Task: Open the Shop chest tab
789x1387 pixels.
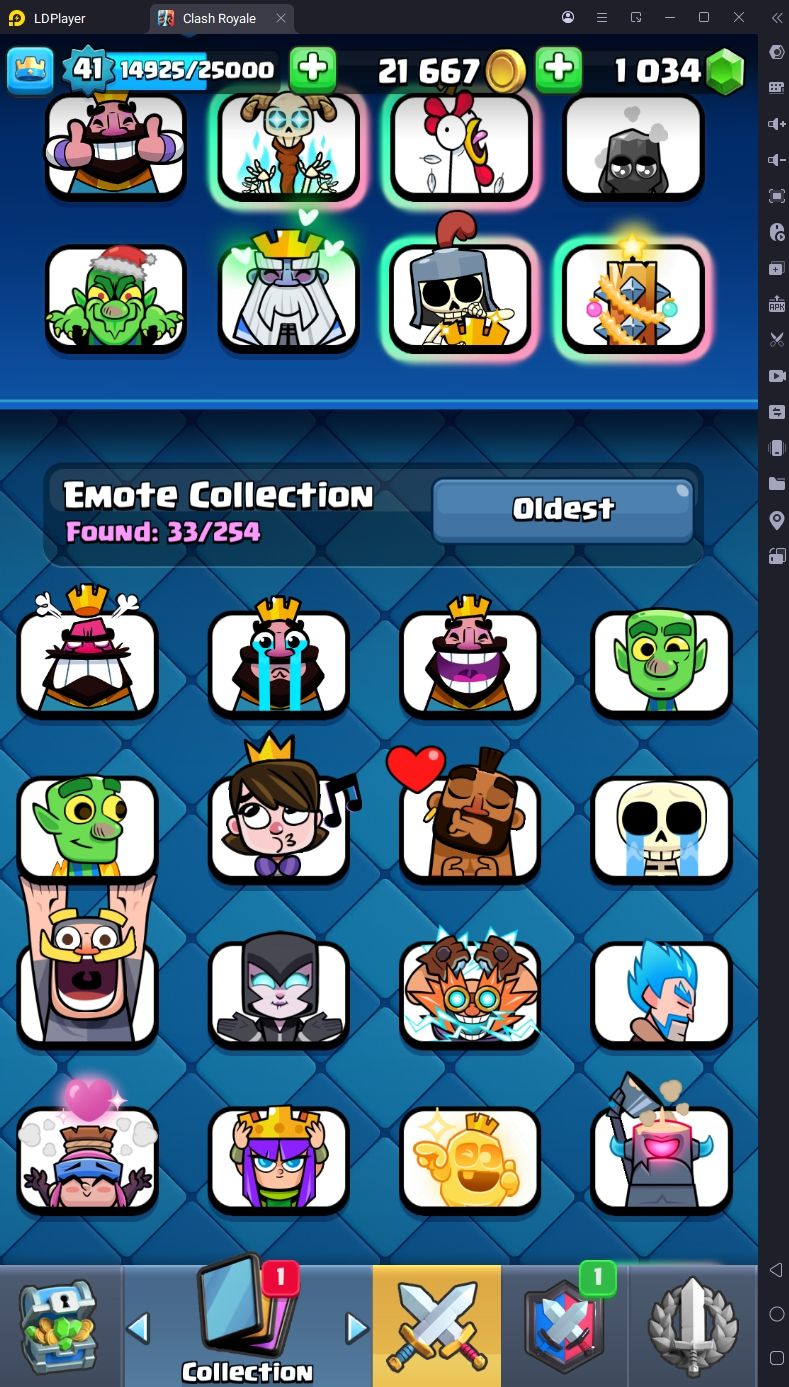Action: 59,1325
